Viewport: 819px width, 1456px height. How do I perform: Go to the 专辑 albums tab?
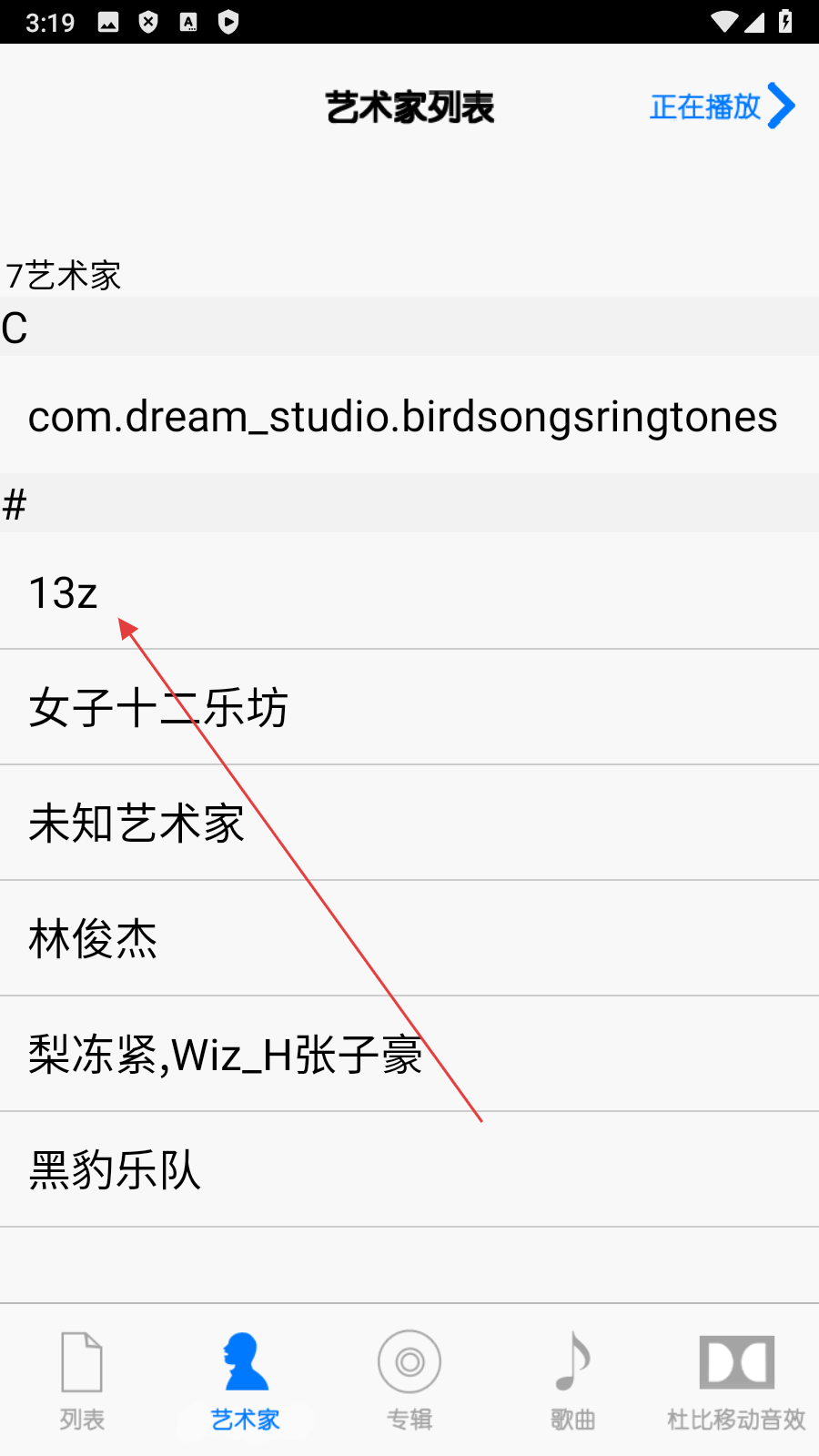409,1380
